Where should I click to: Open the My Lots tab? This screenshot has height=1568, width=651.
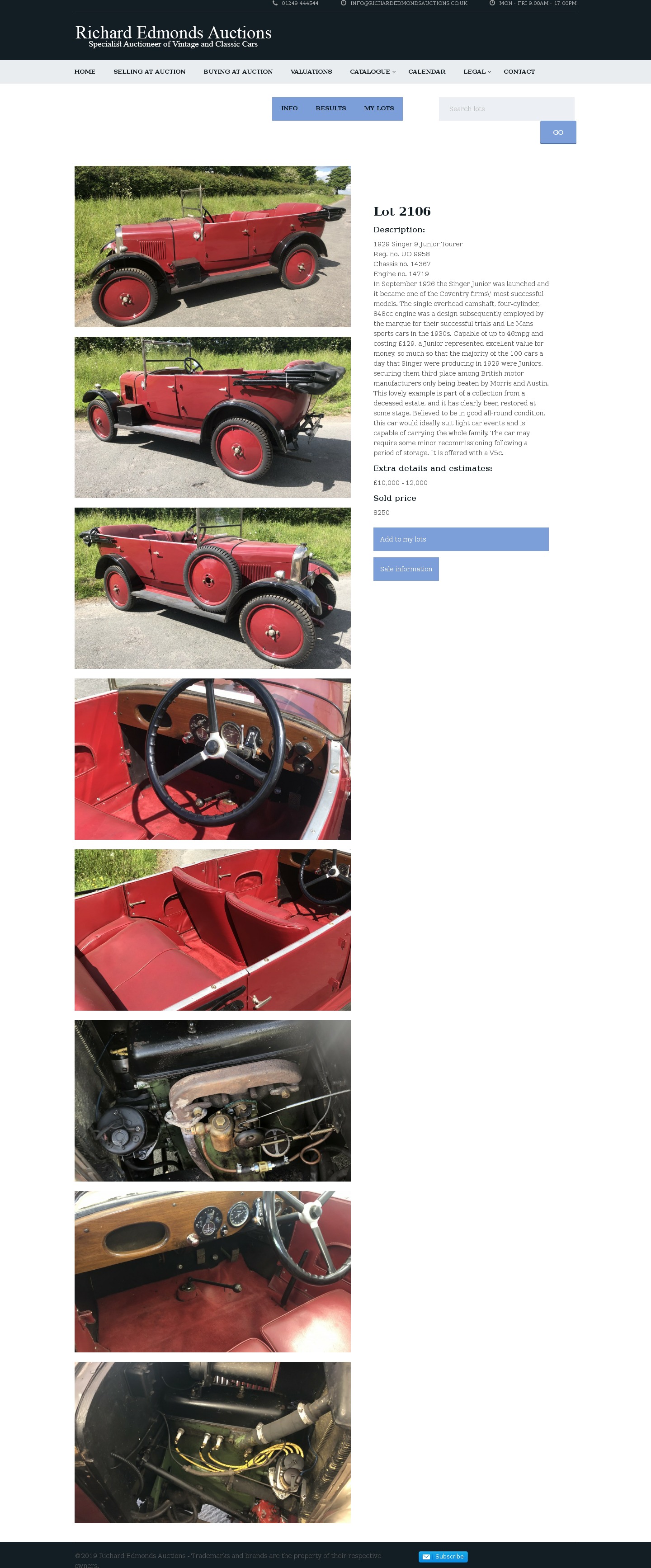coord(379,108)
